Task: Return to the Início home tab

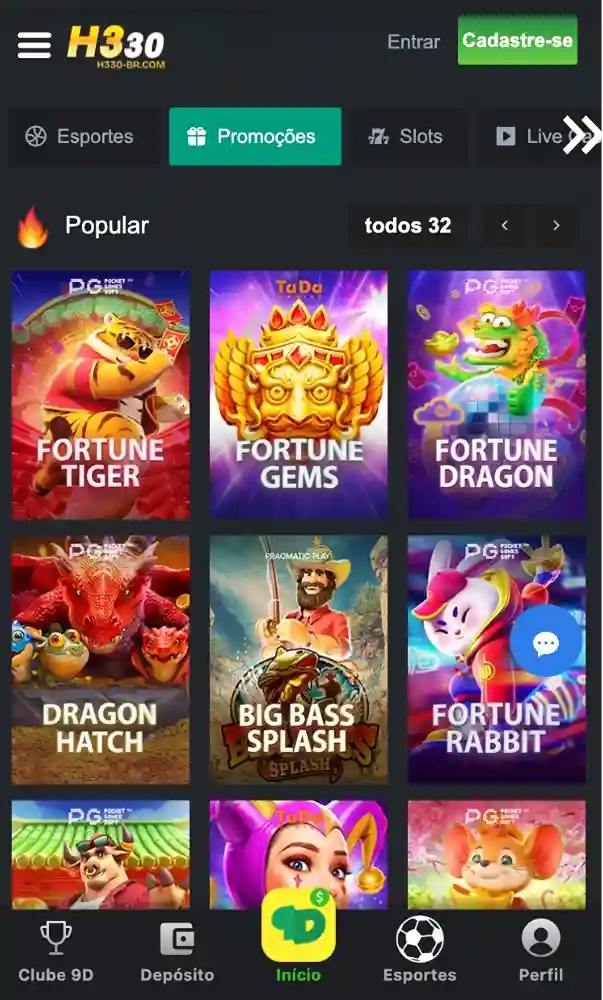Action: 298,940
